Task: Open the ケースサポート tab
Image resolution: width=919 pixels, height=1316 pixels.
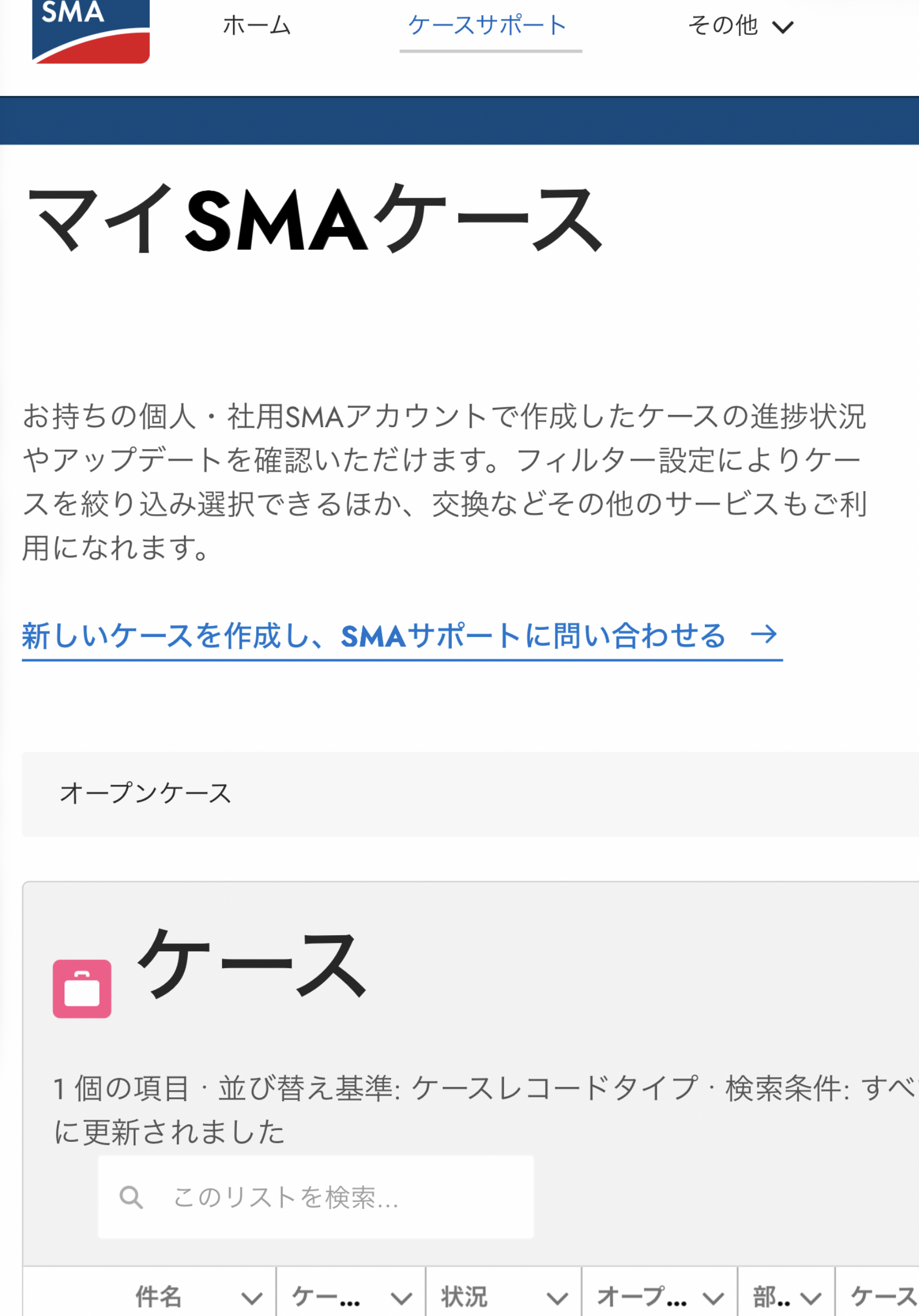Action: coord(488,26)
